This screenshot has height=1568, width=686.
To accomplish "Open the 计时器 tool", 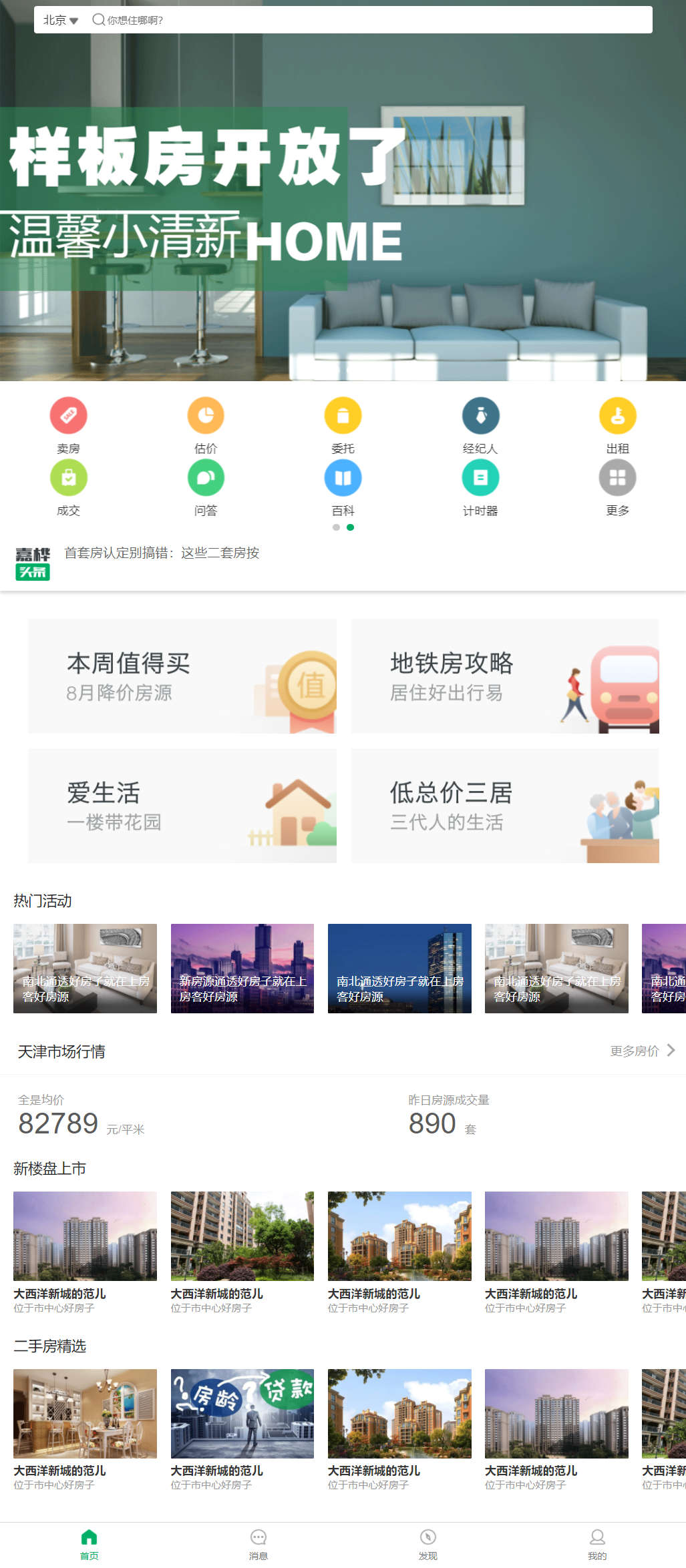I will (x=480, y=488).
